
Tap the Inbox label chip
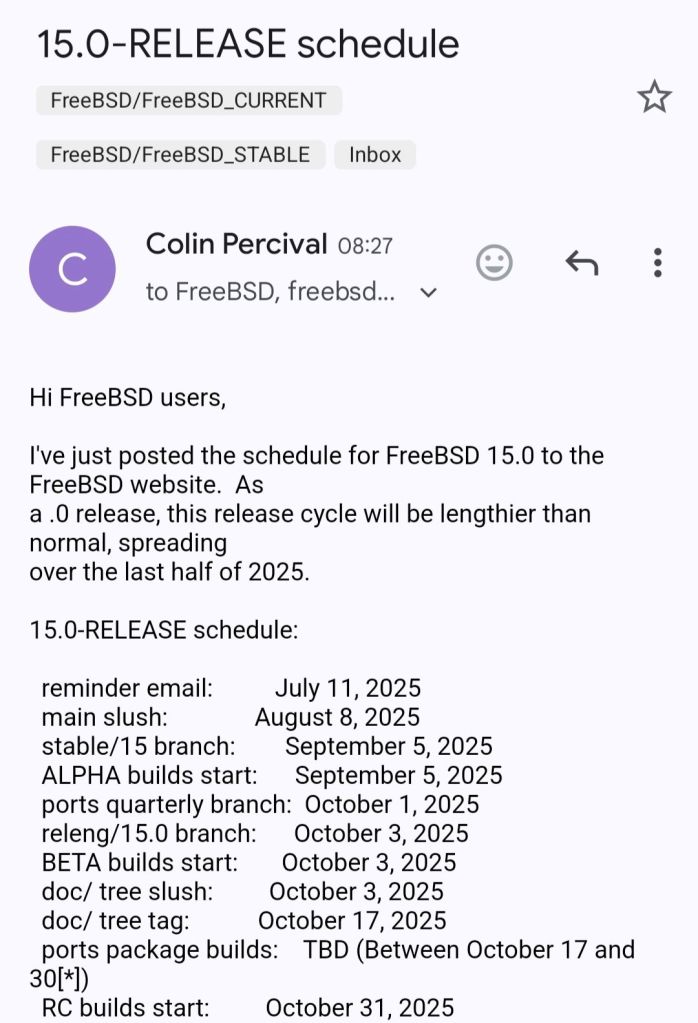coord(375,154)
